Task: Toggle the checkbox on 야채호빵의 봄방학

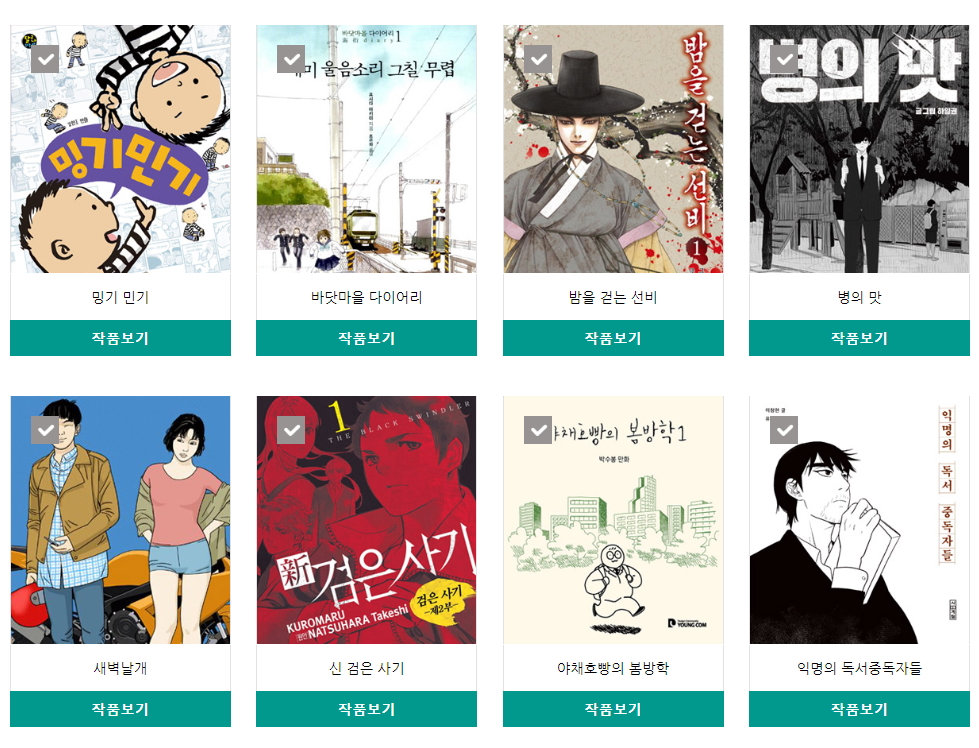Action: (538, 430)
